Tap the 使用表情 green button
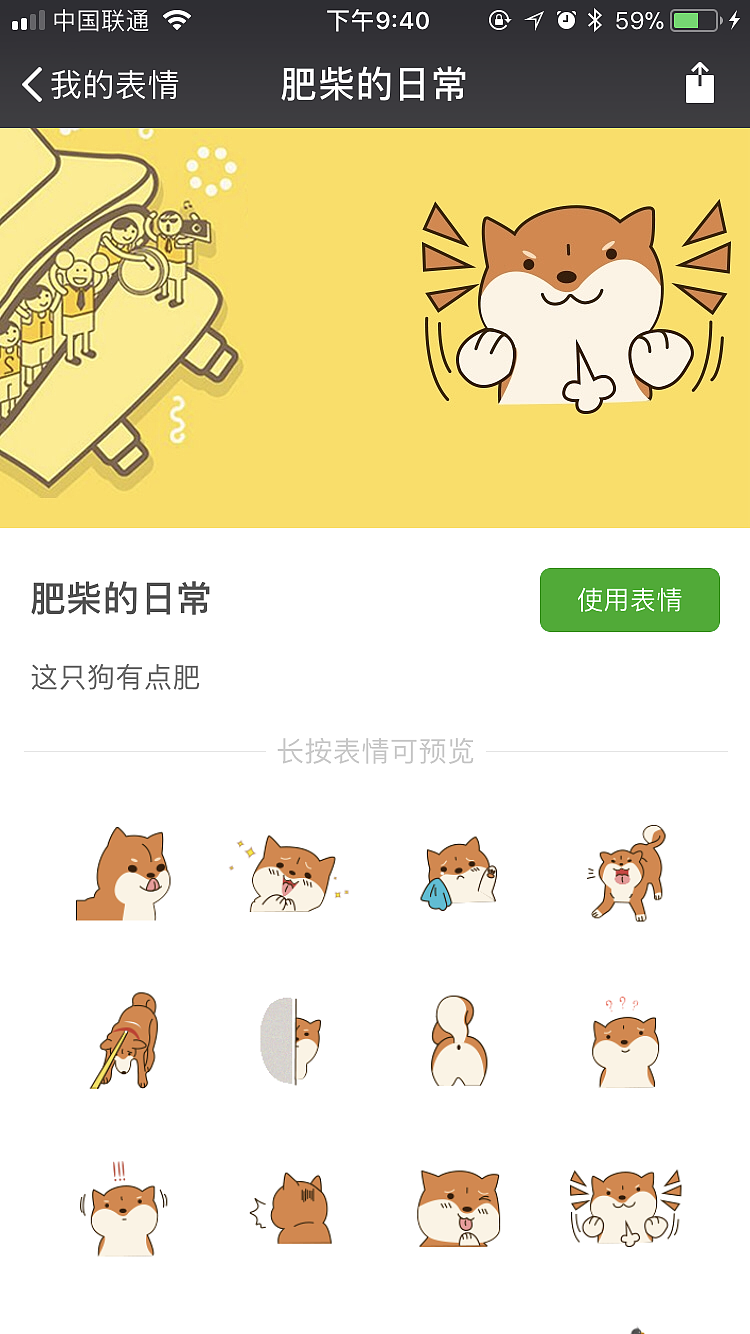This screenshot has height=1334, width=750. [629, 599]
